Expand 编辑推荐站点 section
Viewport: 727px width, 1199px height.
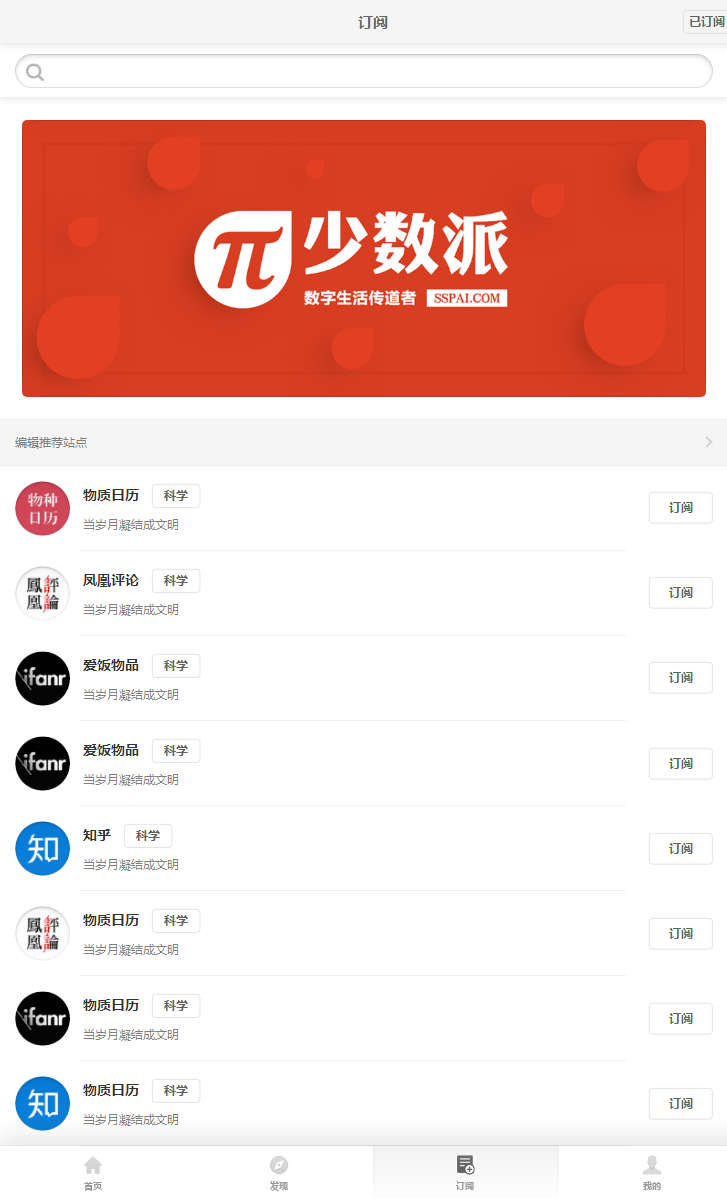(x=363, y=442)
